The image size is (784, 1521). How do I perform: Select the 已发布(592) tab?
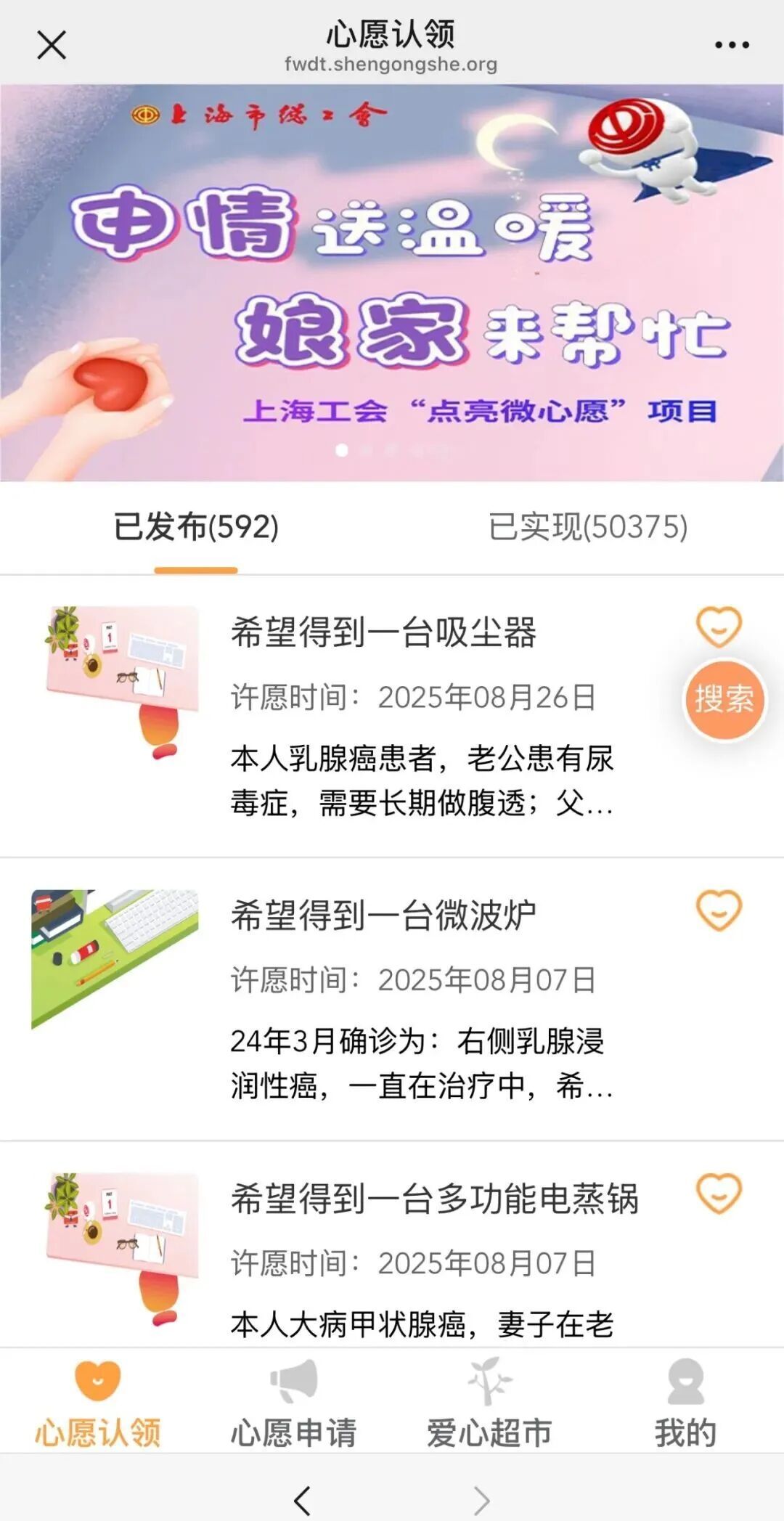[196, 527]
